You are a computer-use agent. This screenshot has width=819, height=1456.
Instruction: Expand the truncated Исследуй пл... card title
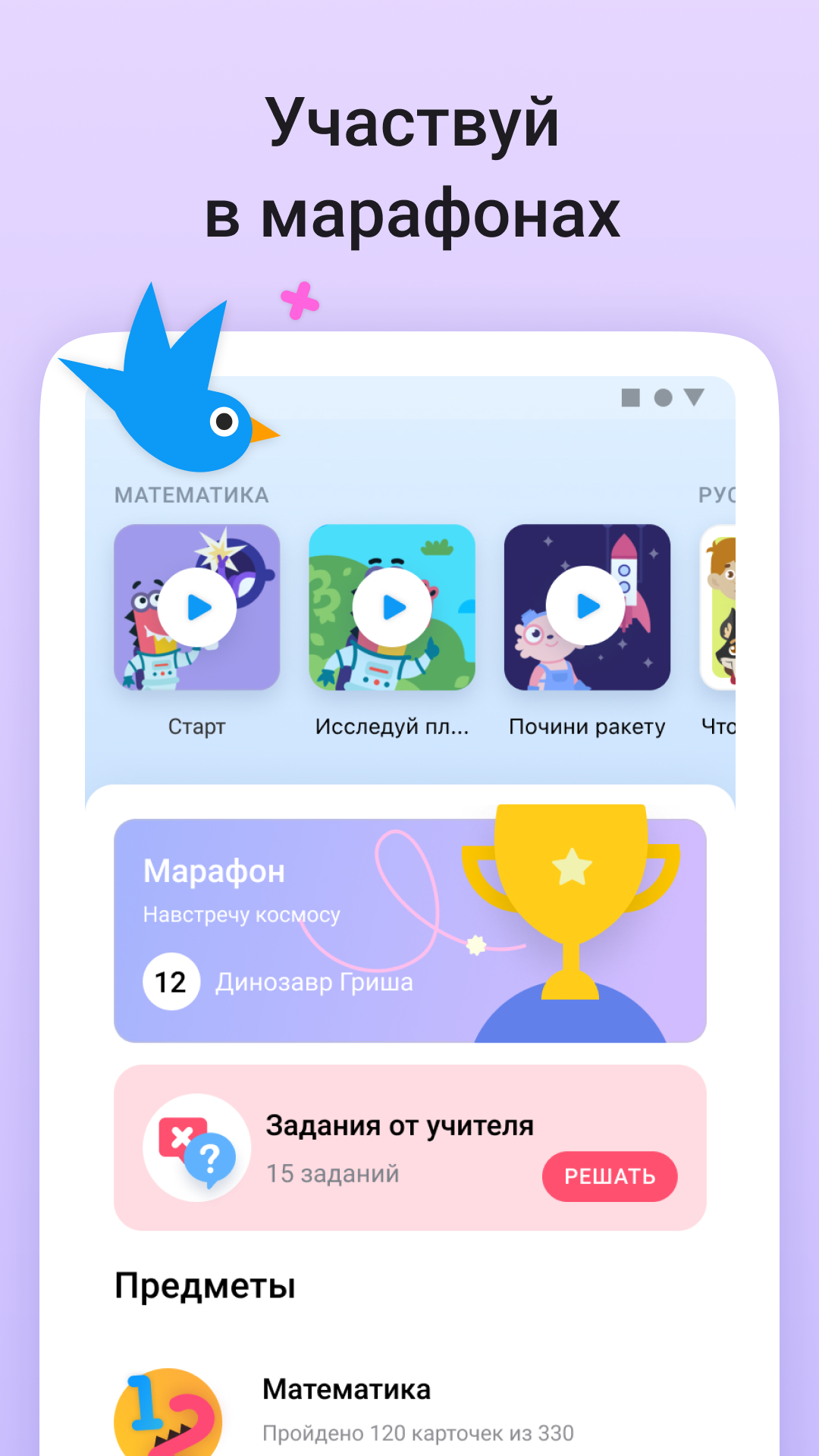click(392, 726)
